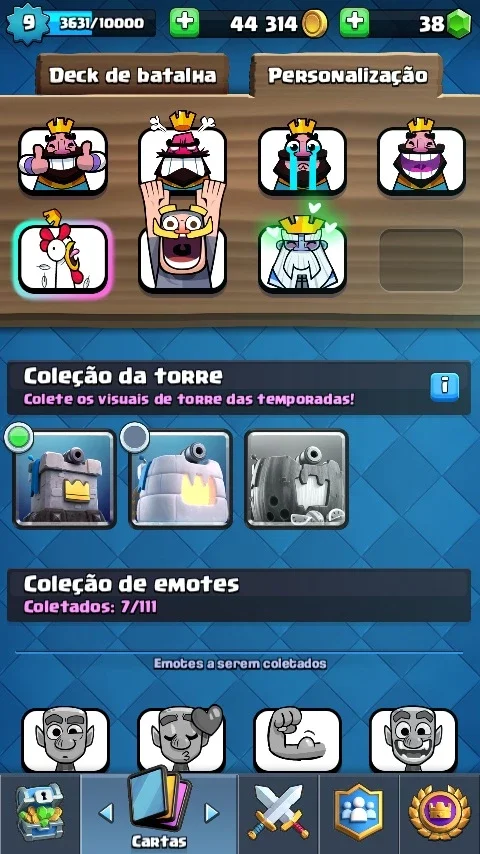Switch to the Deck de batalha tab

(x=132, y=76)
